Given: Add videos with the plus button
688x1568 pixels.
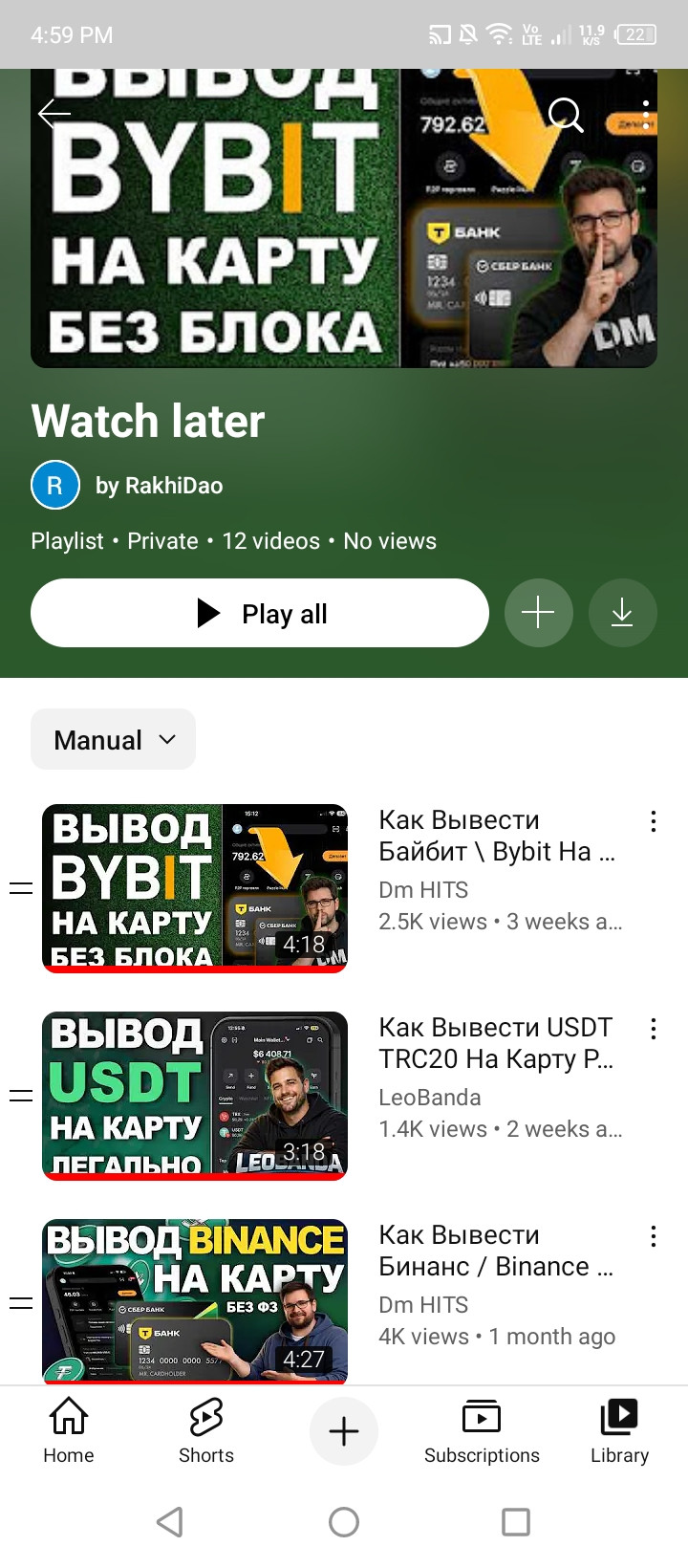Looking at the screenshot, I should pos(538,613).
